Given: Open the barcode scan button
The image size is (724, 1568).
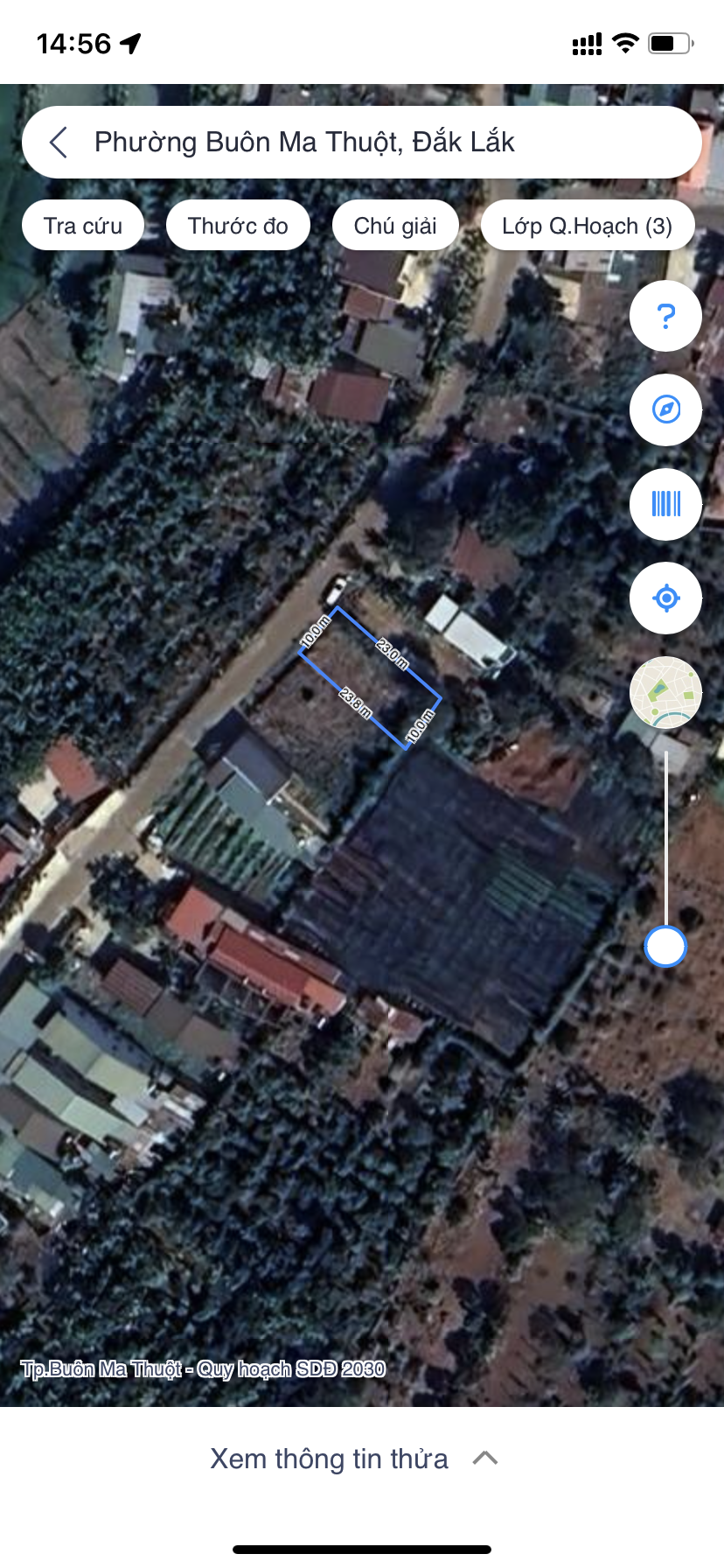Looking at the screenshot, I should click(x=665, y=504).
